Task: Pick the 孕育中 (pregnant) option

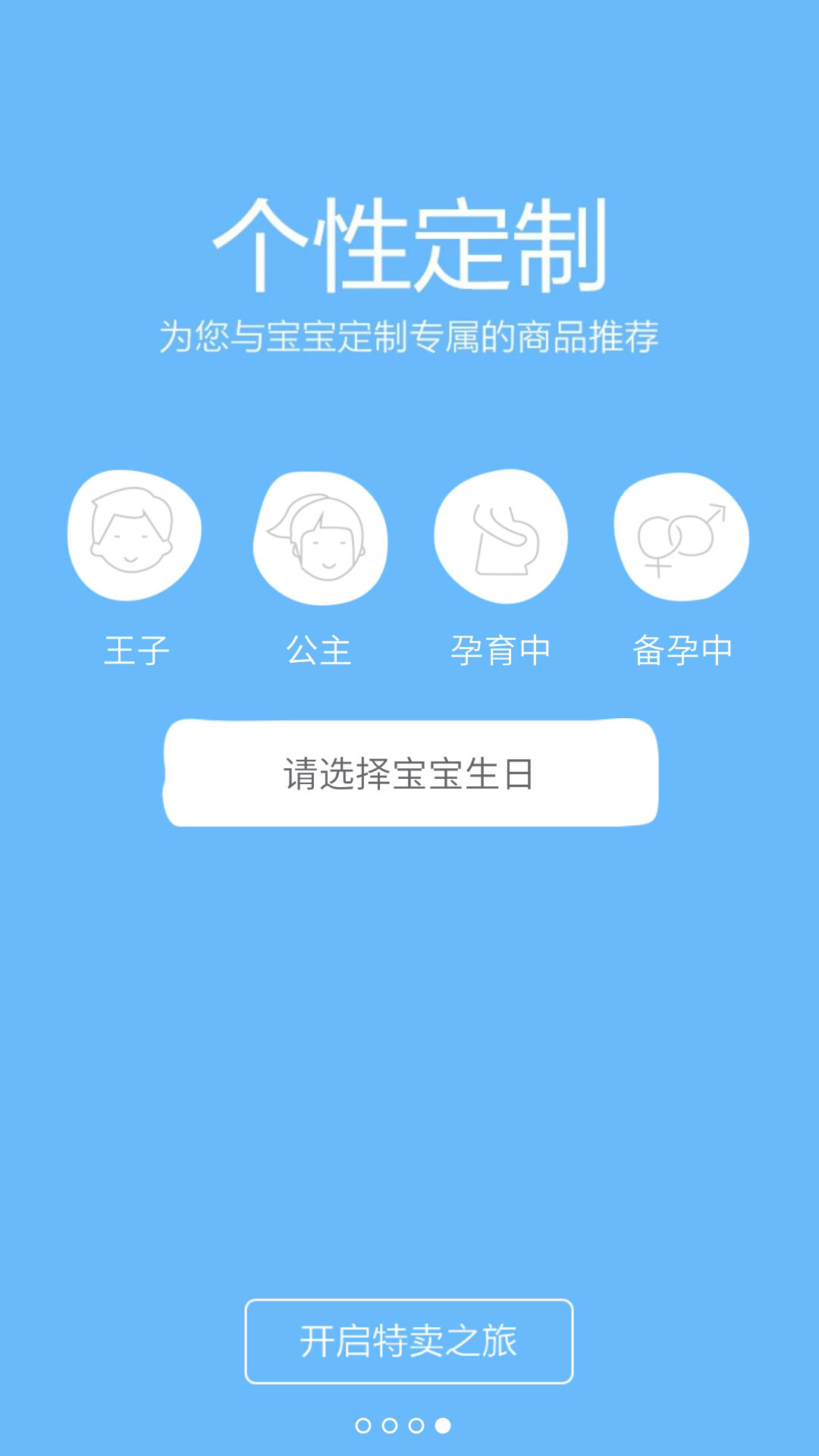Action: 500,536
